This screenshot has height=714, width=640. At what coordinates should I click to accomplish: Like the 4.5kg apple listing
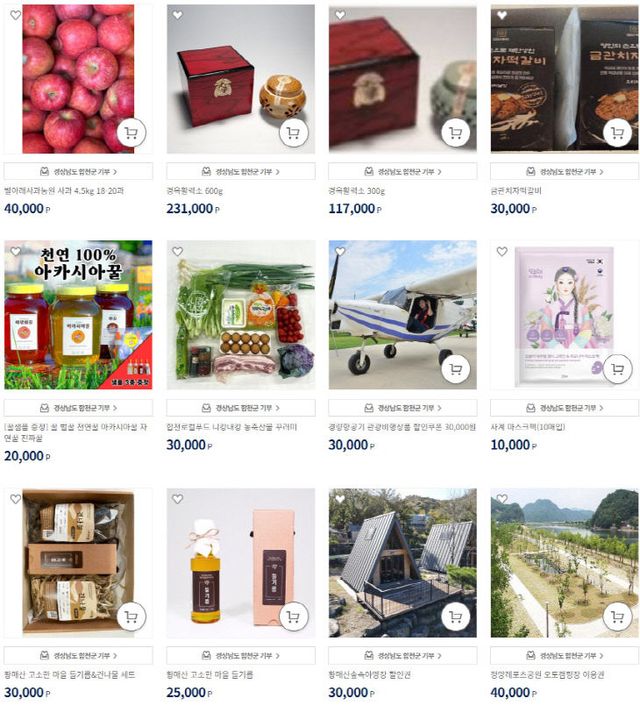(15, 16)
